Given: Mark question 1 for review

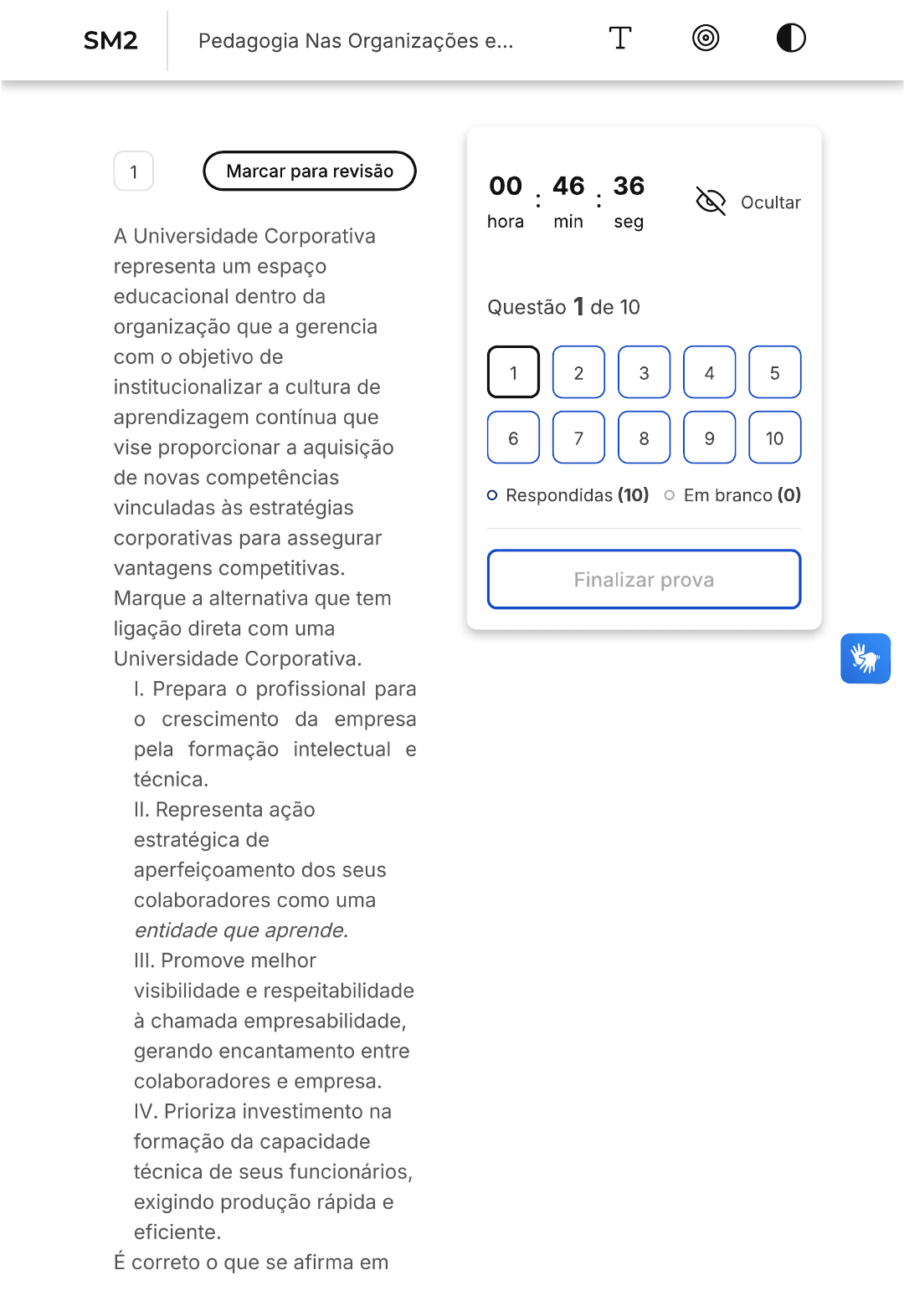Looking at the screenshot, I should point(310,171).
